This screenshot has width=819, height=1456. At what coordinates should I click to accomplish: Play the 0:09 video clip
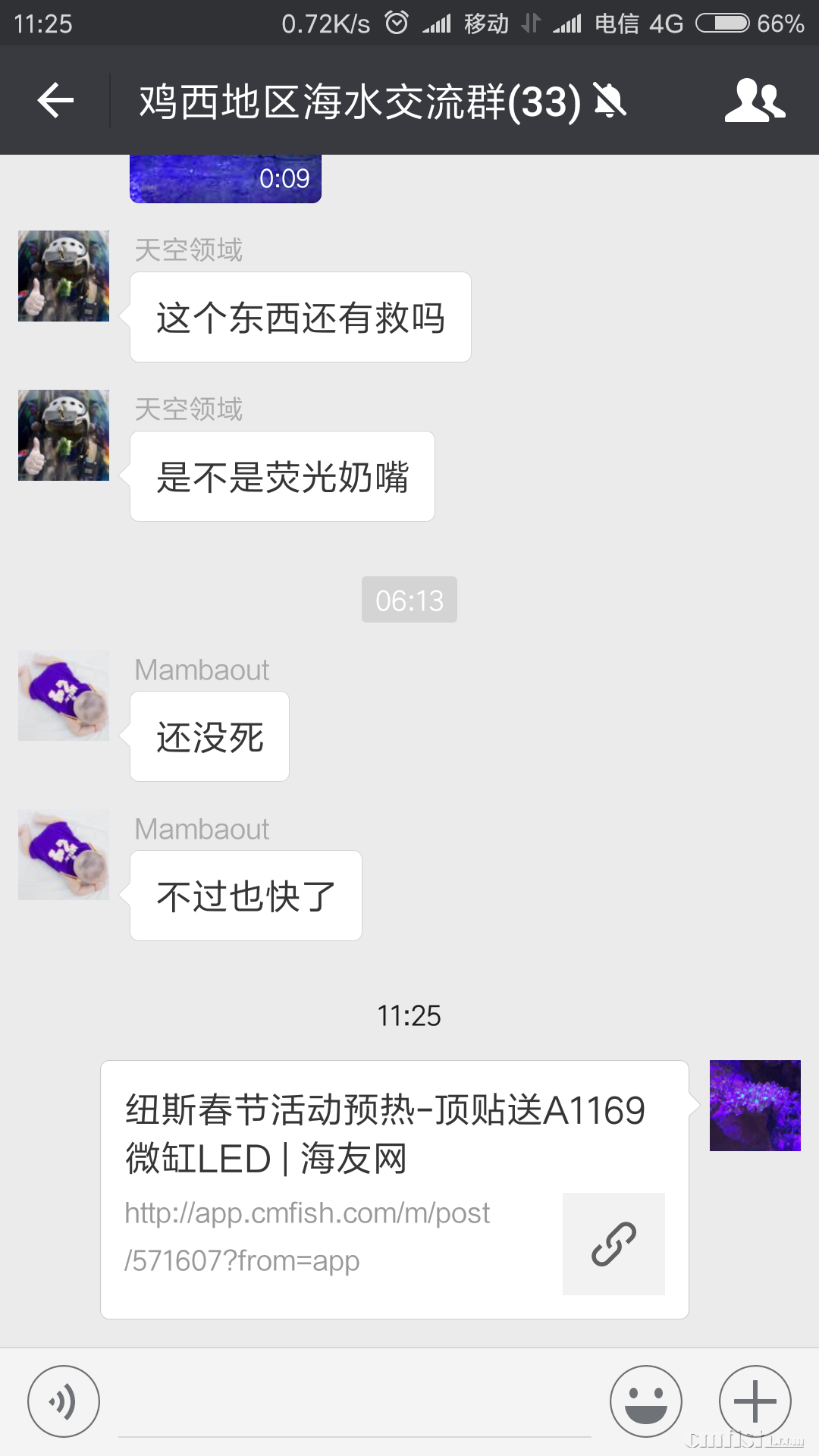click(x=225, y=179)
